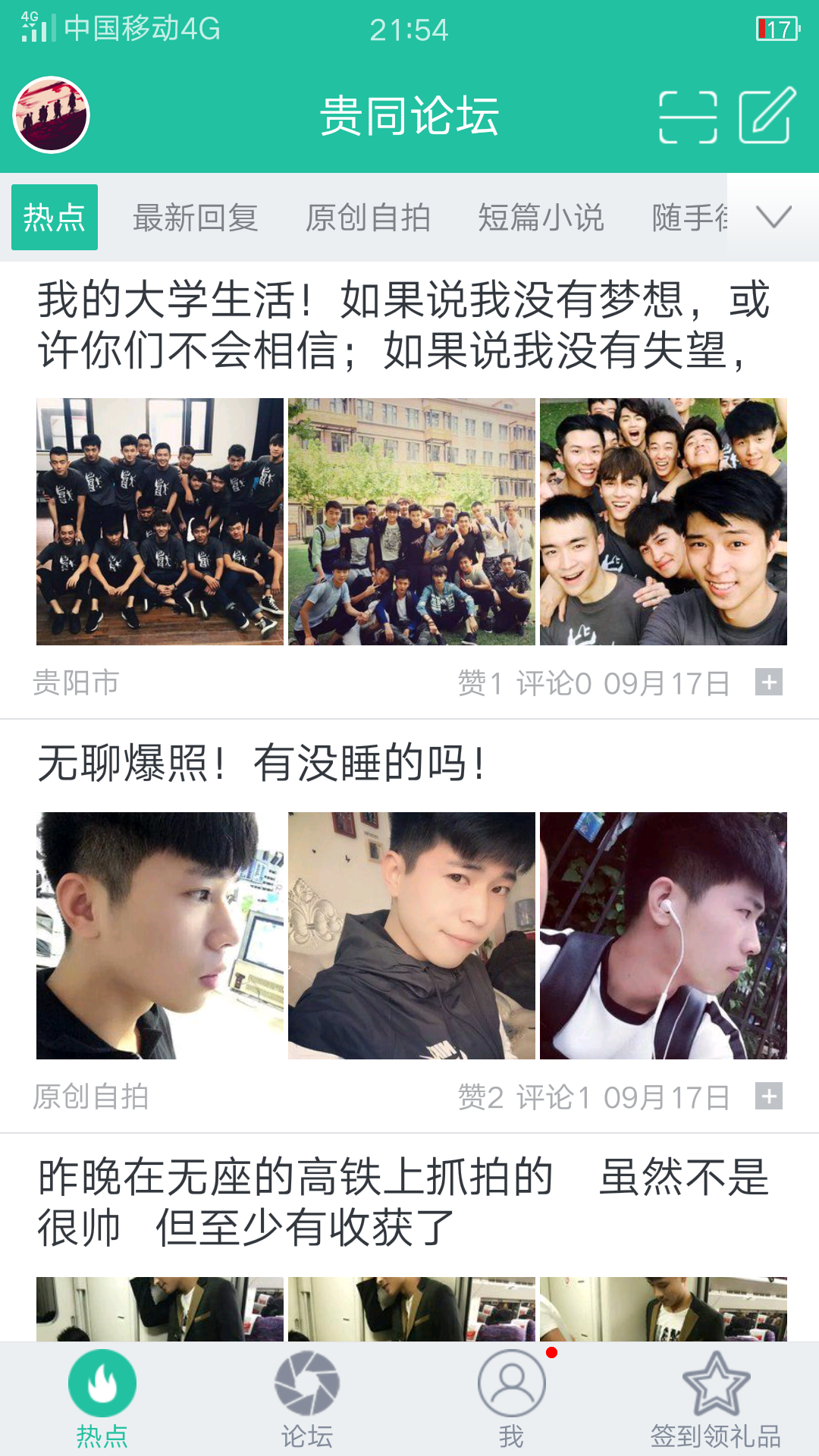Open the post 昨晚在无座的高铁上抓拍的
819x1456 pixels.
click(404, 1202)
